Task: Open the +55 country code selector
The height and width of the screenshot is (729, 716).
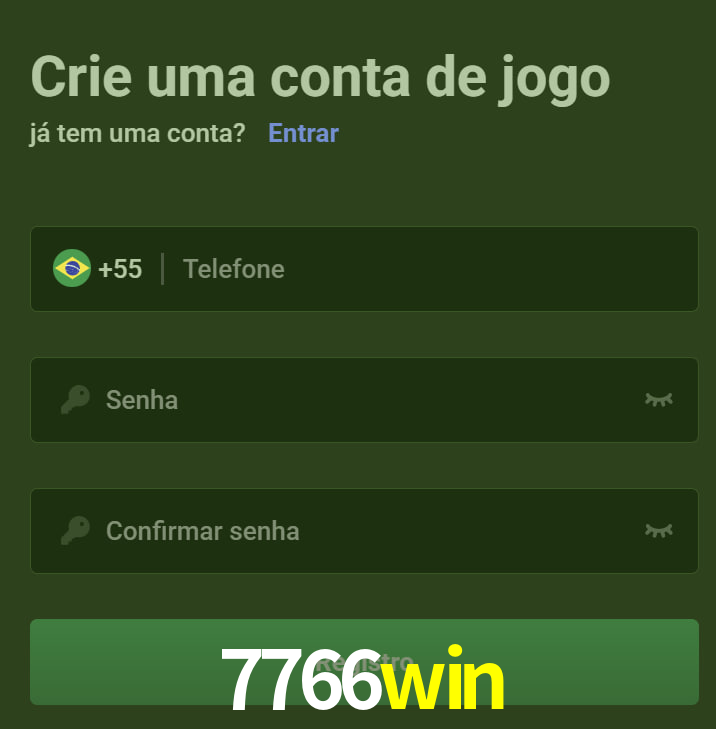Action: click(x=98, y=269)
